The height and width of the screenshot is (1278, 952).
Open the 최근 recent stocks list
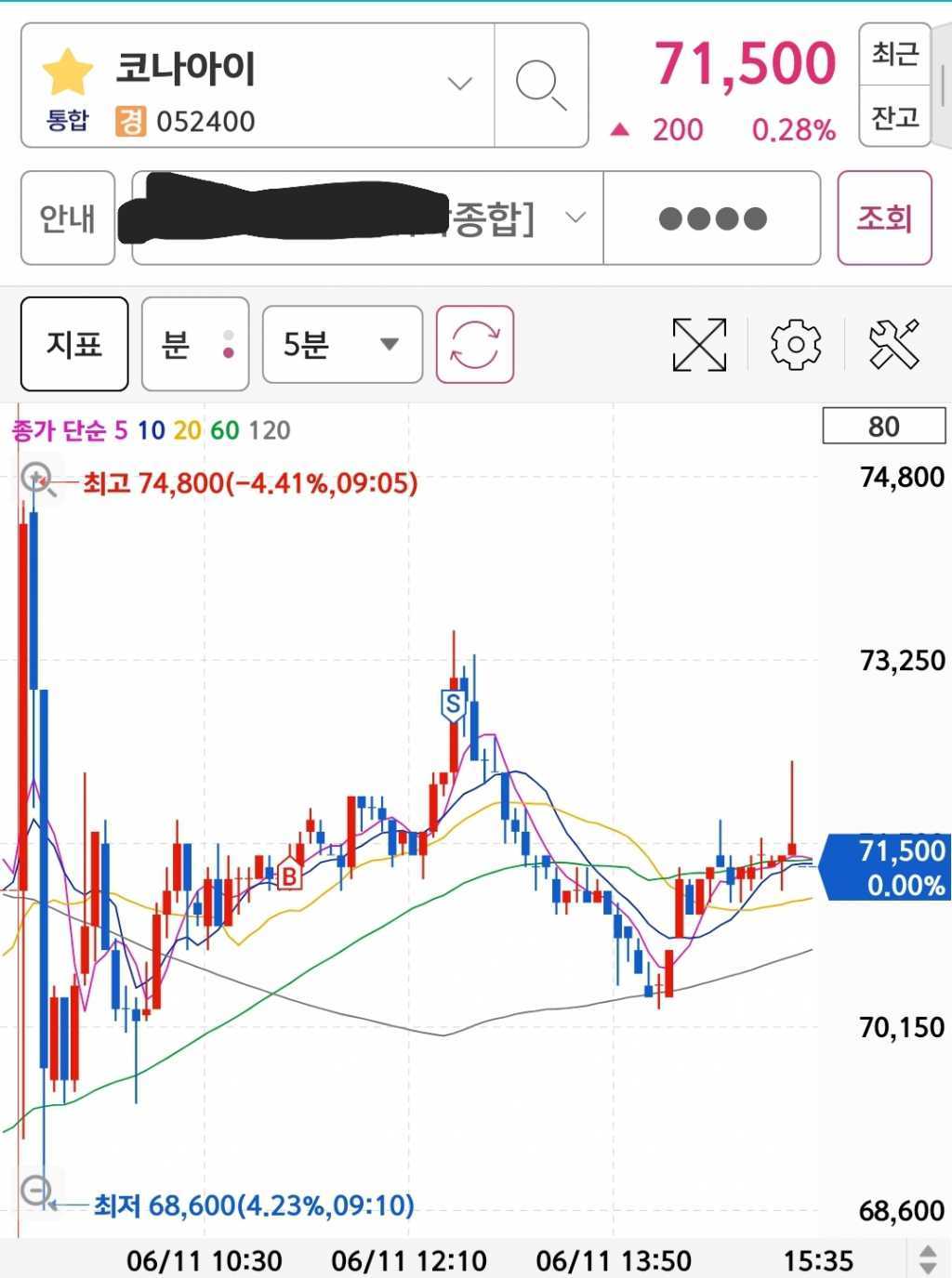pos(894,54)
